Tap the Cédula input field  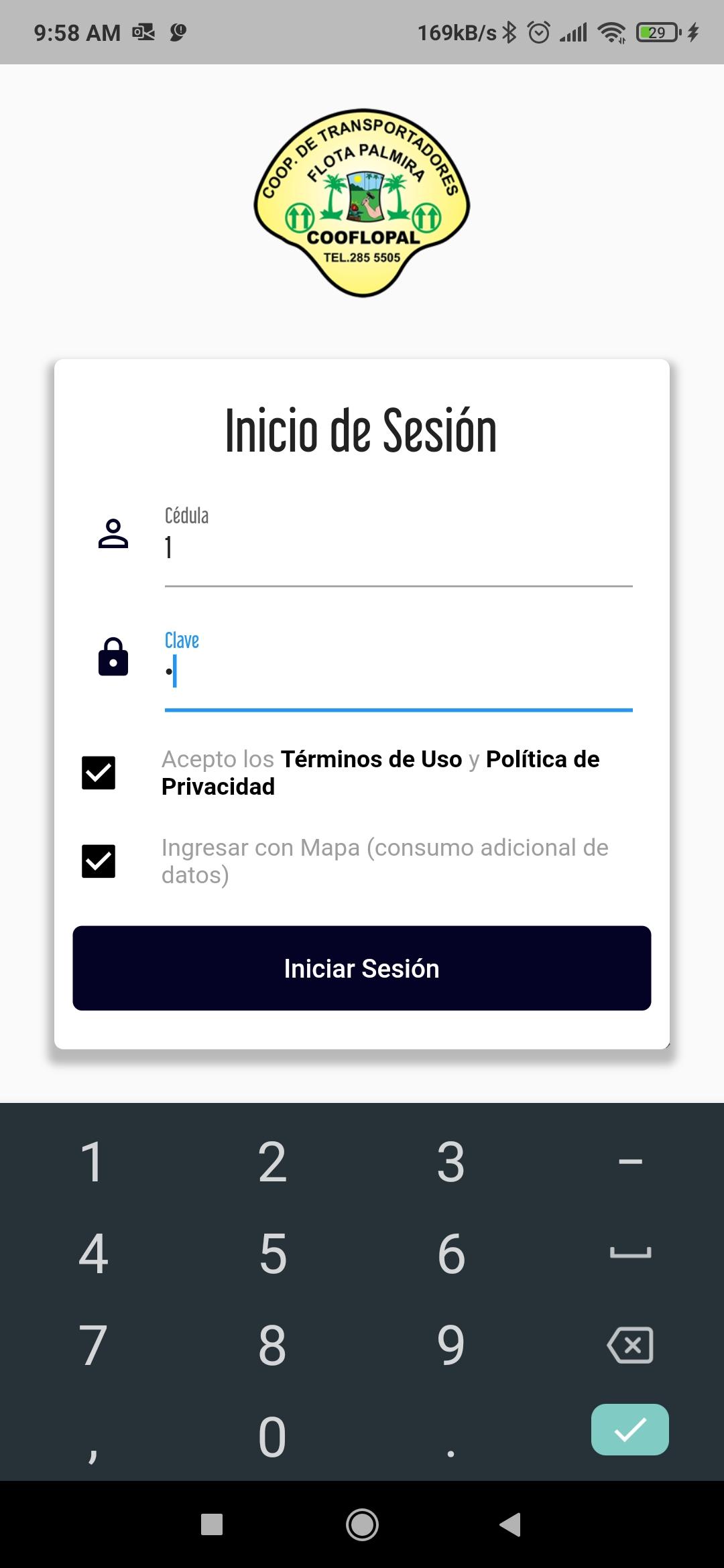click(x=398, y=549)
